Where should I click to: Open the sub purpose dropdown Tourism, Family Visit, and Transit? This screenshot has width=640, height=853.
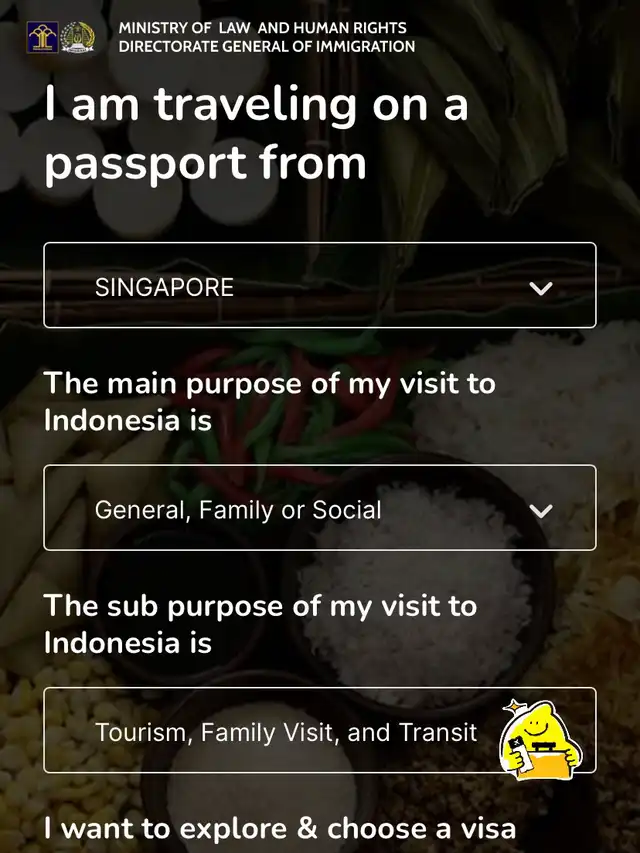(320, 730)
